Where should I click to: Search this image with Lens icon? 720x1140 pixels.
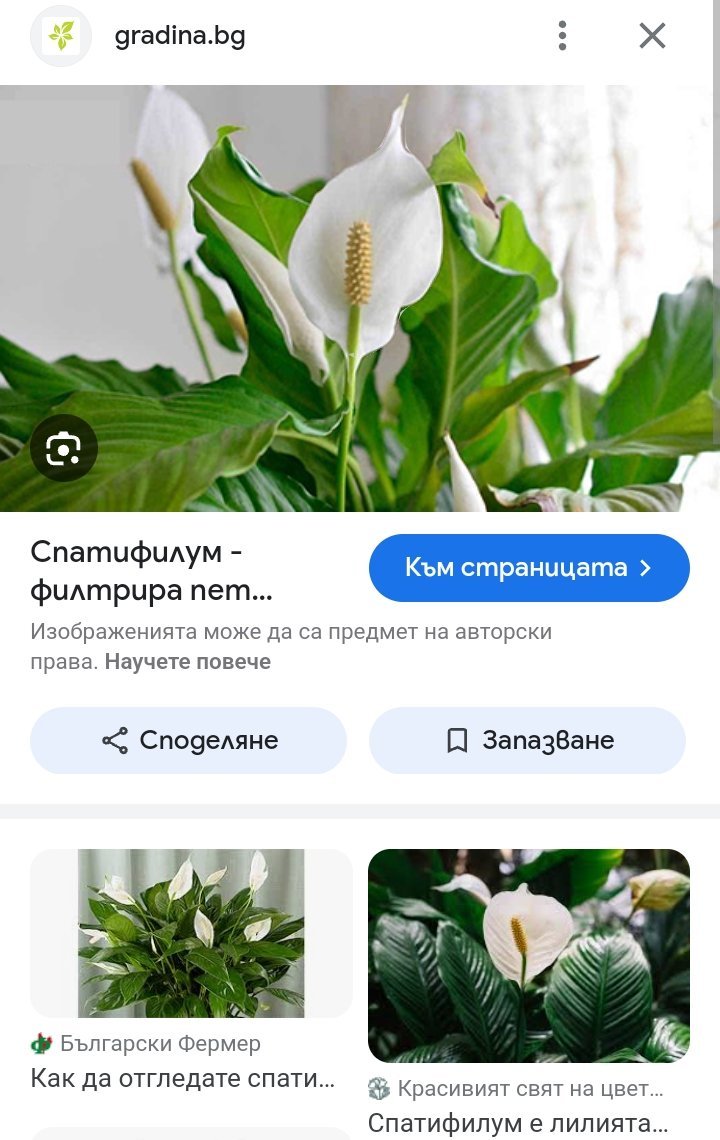pos(63,449)
